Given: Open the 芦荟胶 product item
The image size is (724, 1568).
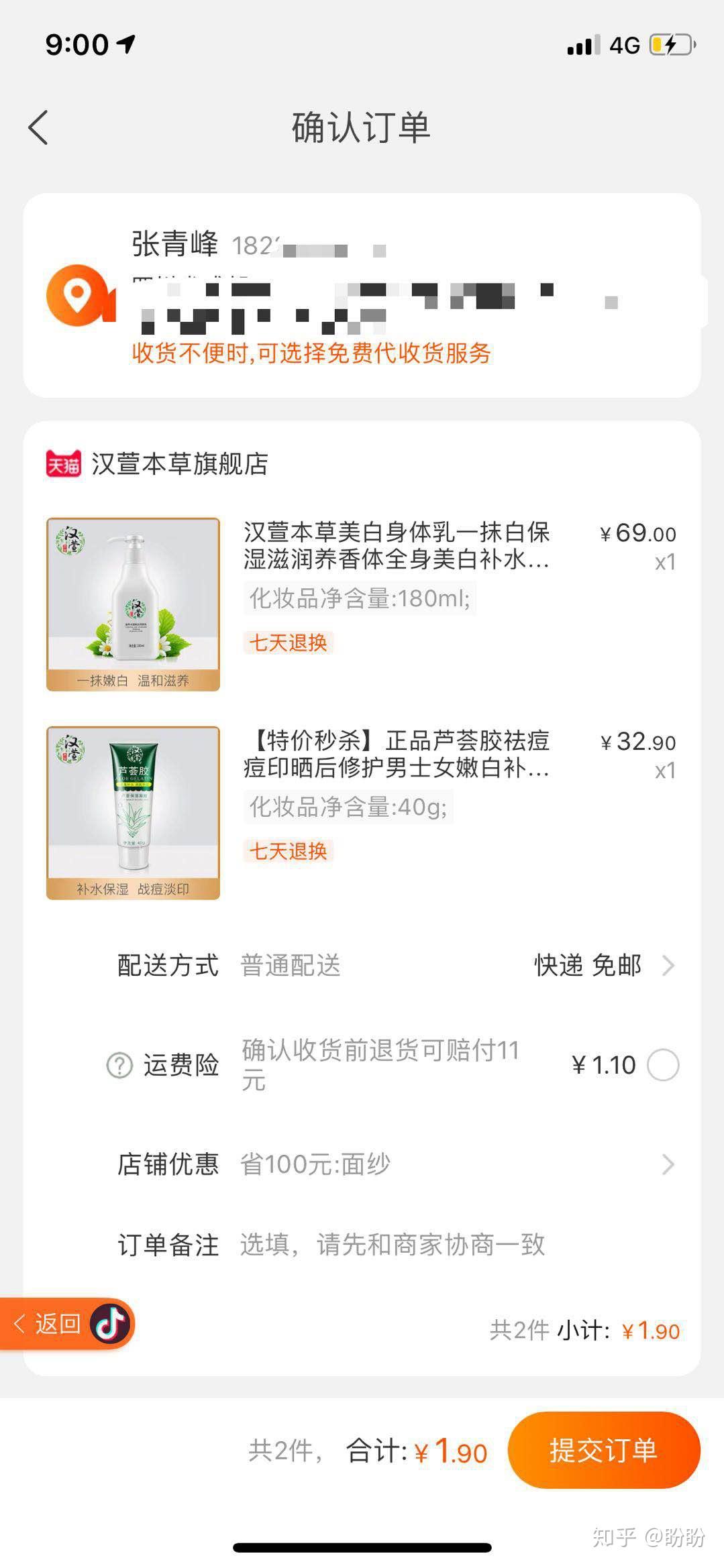Looking at the screenshot, I should click(361, 812).
